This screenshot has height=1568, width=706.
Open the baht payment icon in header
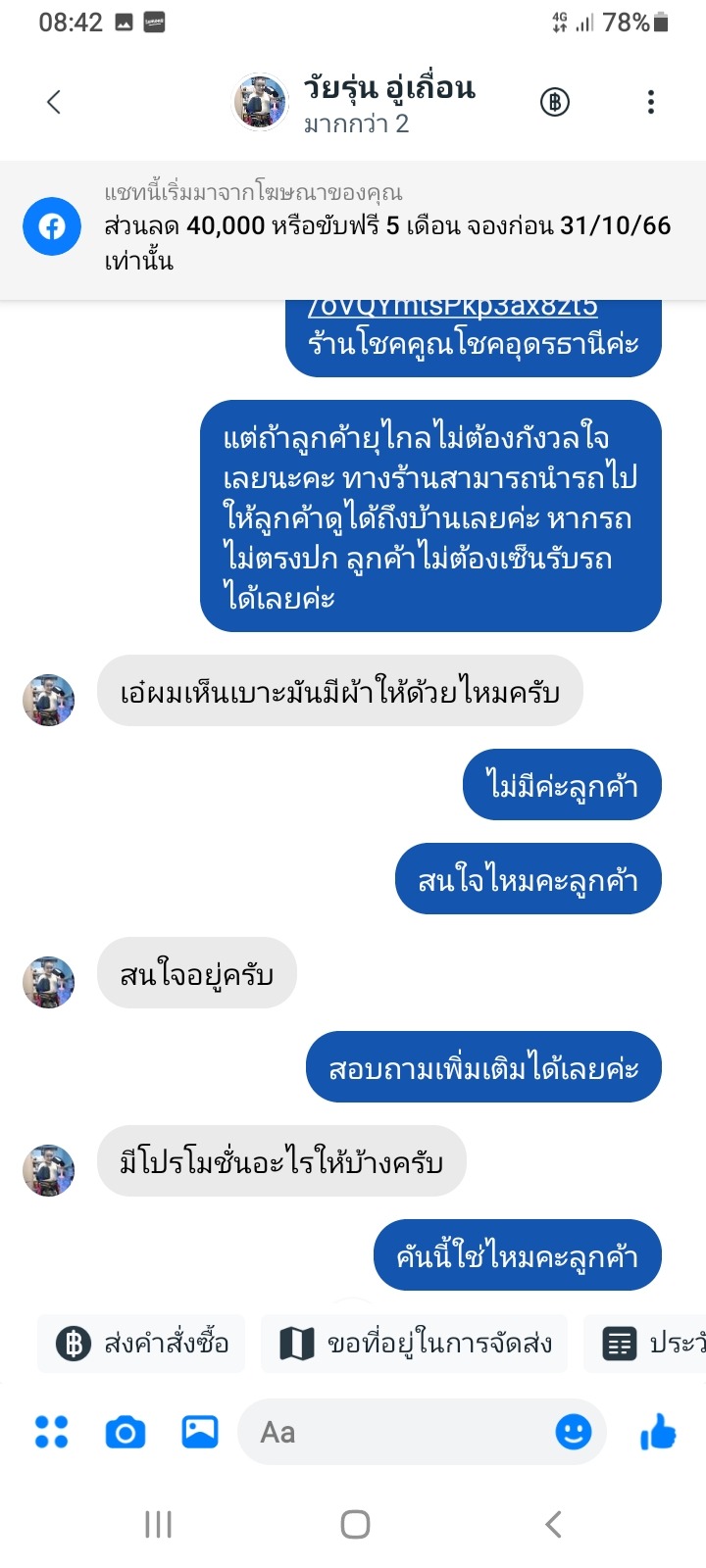point(555,102)
